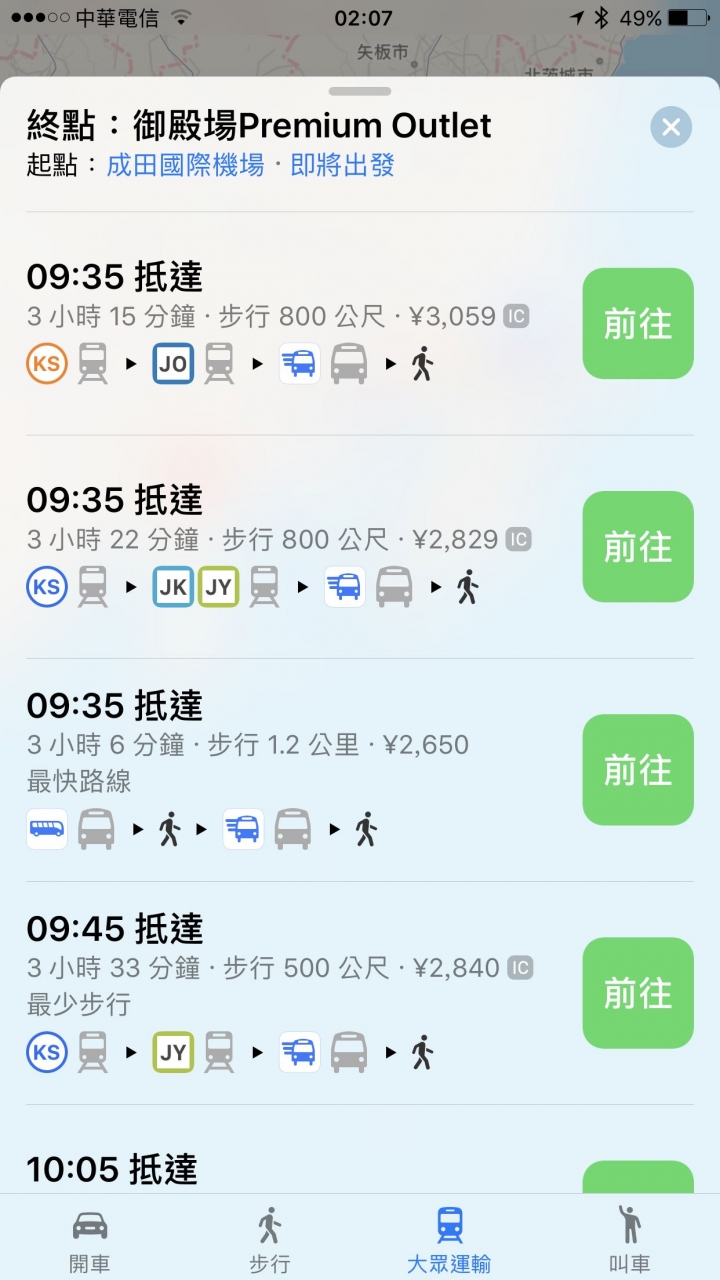Open details of the 3小時15分鐘 route
The image size is (720, 1280).
pyautogui.click(x=300, y=323)
